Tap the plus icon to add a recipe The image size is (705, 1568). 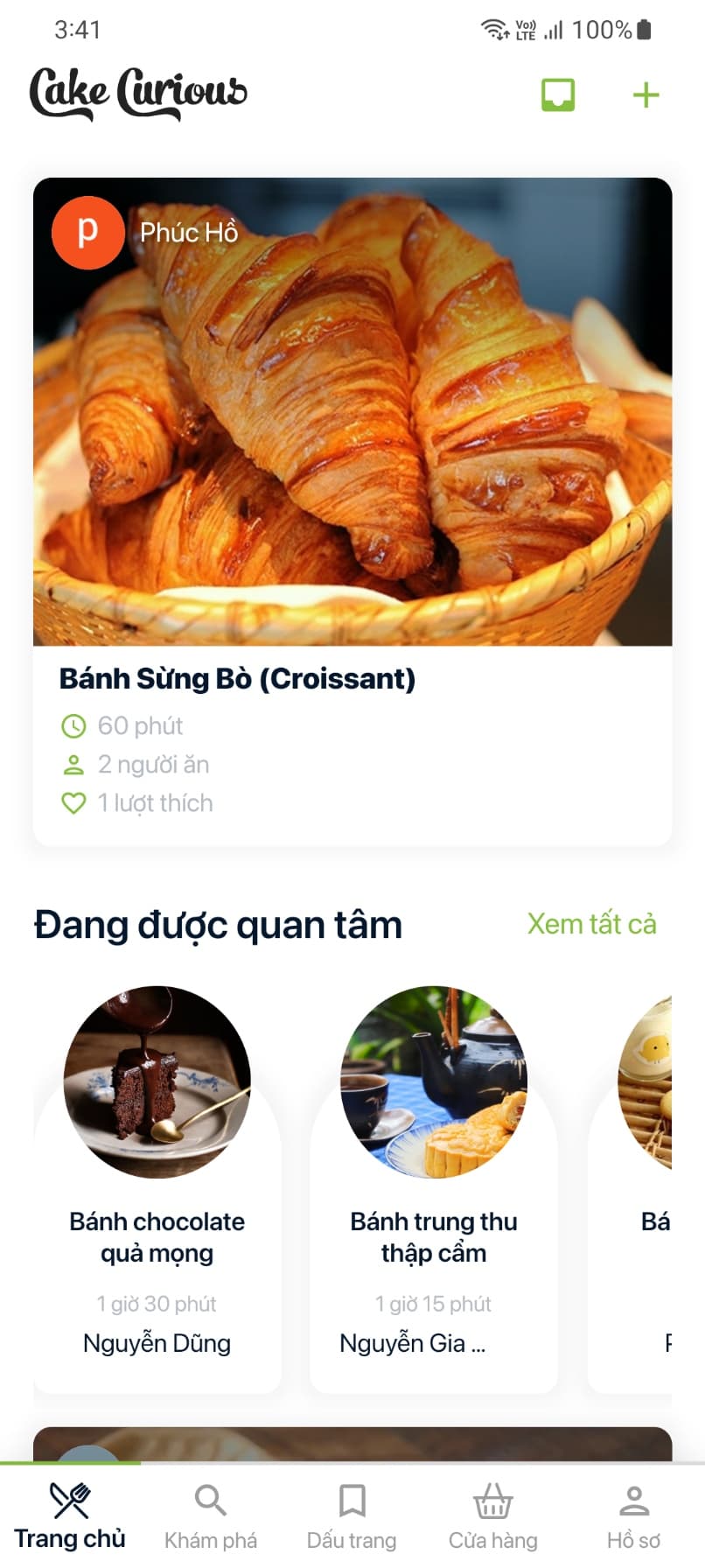coord(646,94)
